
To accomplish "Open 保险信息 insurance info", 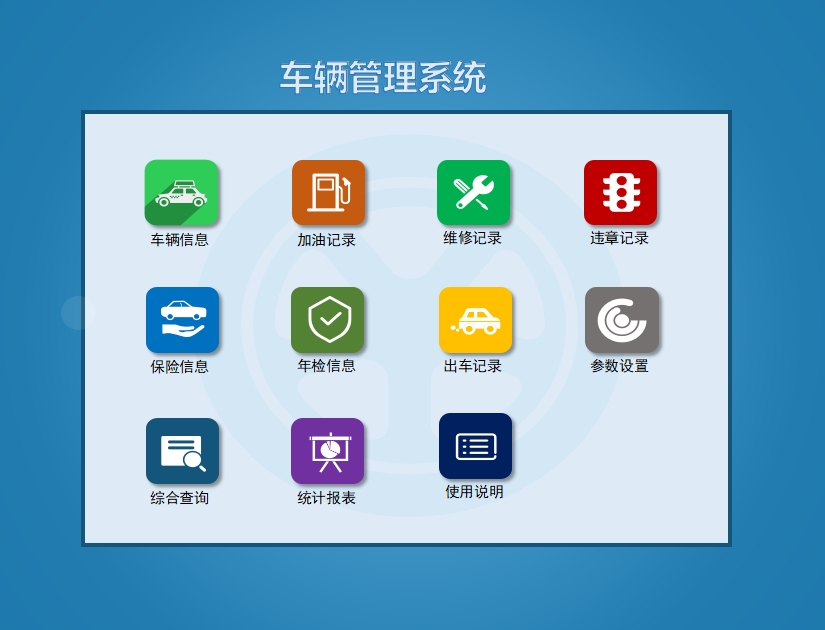I will coord(181,320).
